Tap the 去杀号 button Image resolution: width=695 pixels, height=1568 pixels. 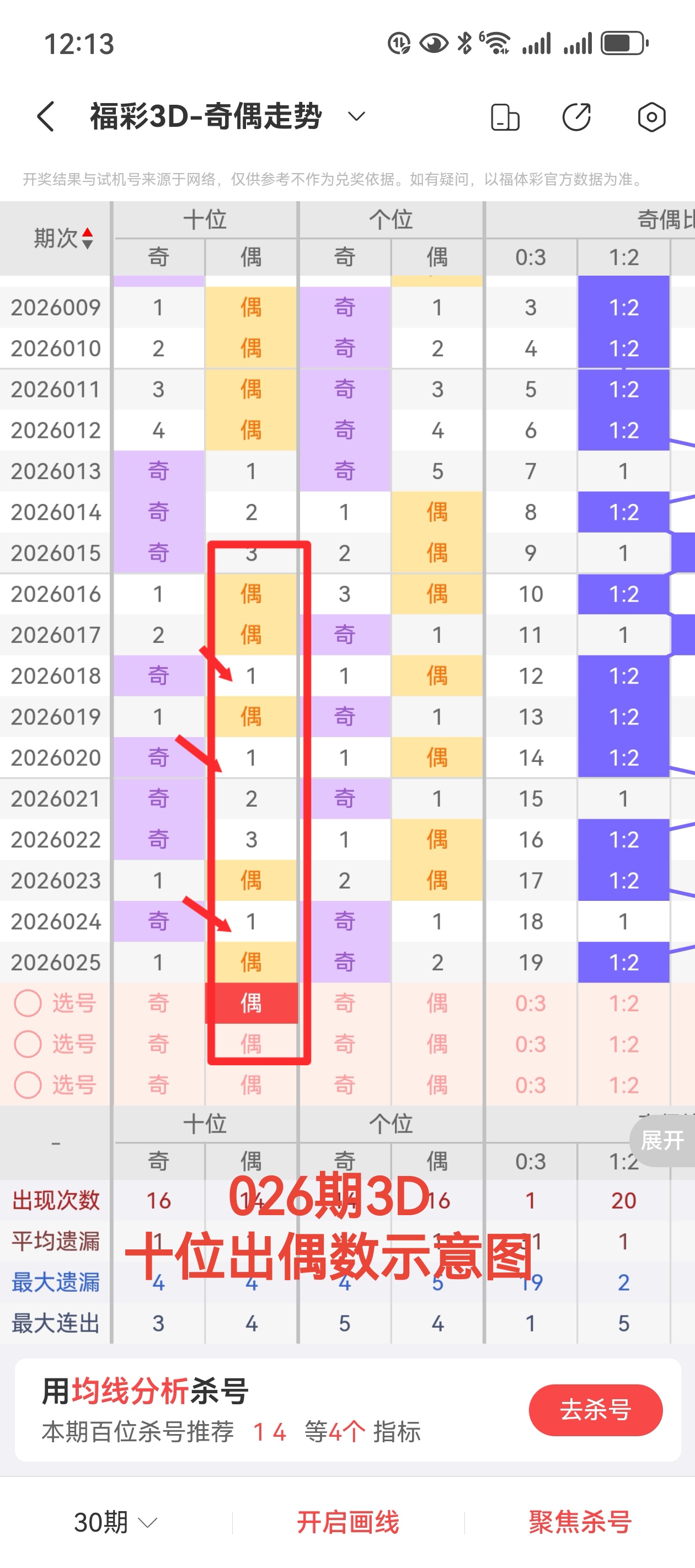tap(596, 1411)
